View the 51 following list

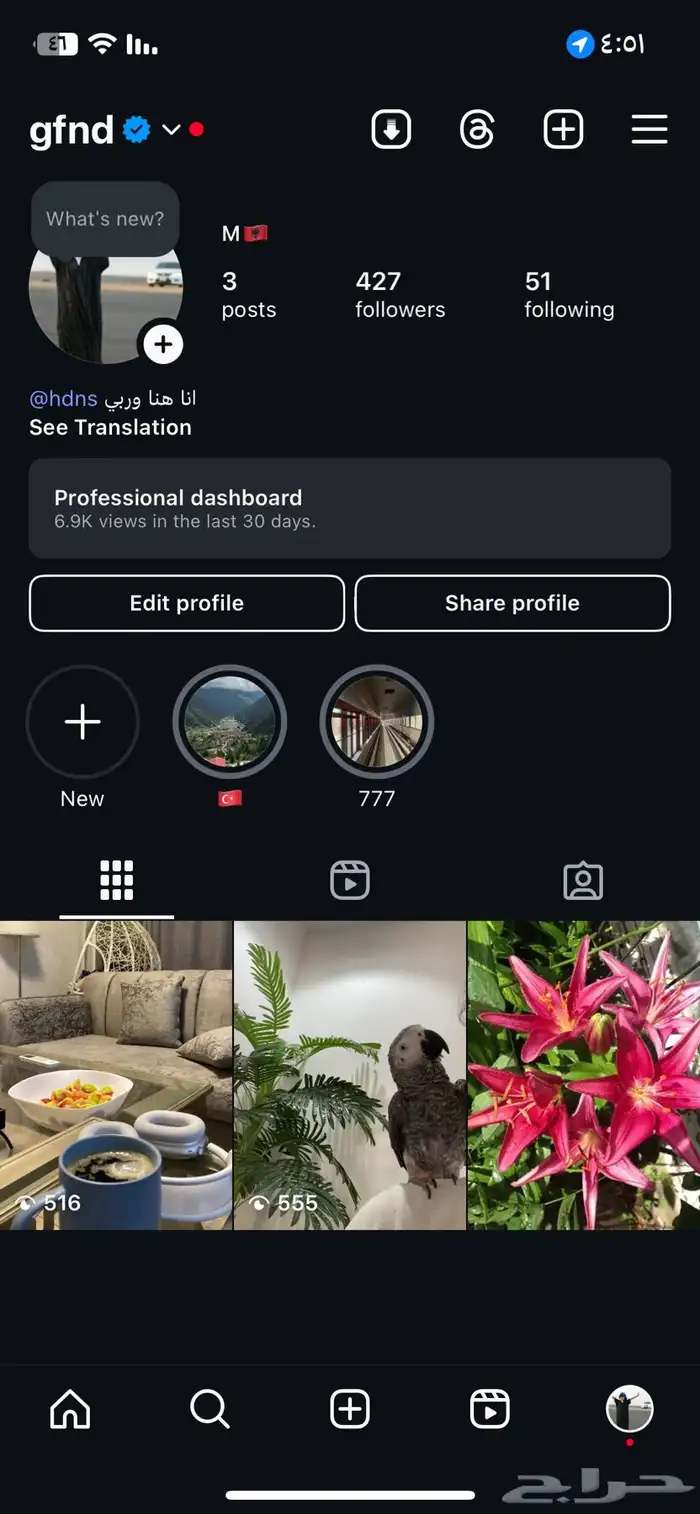tap(568, 295)
